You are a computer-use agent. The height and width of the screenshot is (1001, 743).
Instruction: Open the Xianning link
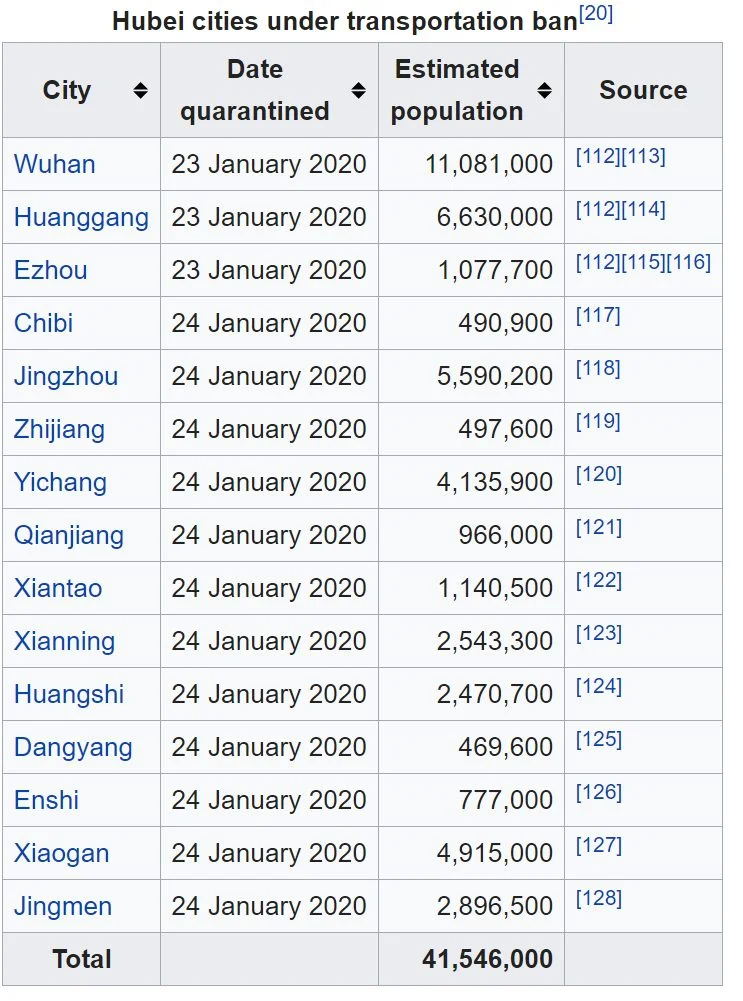click(64, 641)
